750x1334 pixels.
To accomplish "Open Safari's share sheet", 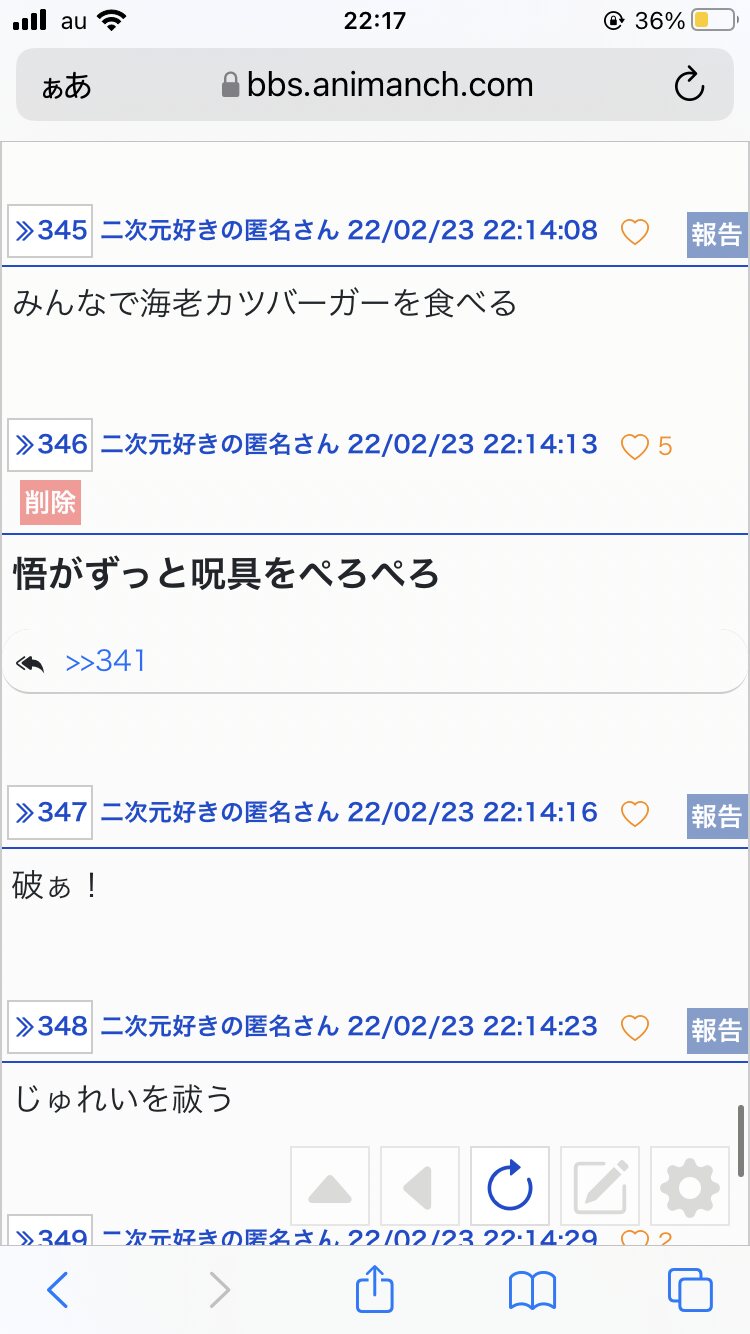I will 375,1289.
